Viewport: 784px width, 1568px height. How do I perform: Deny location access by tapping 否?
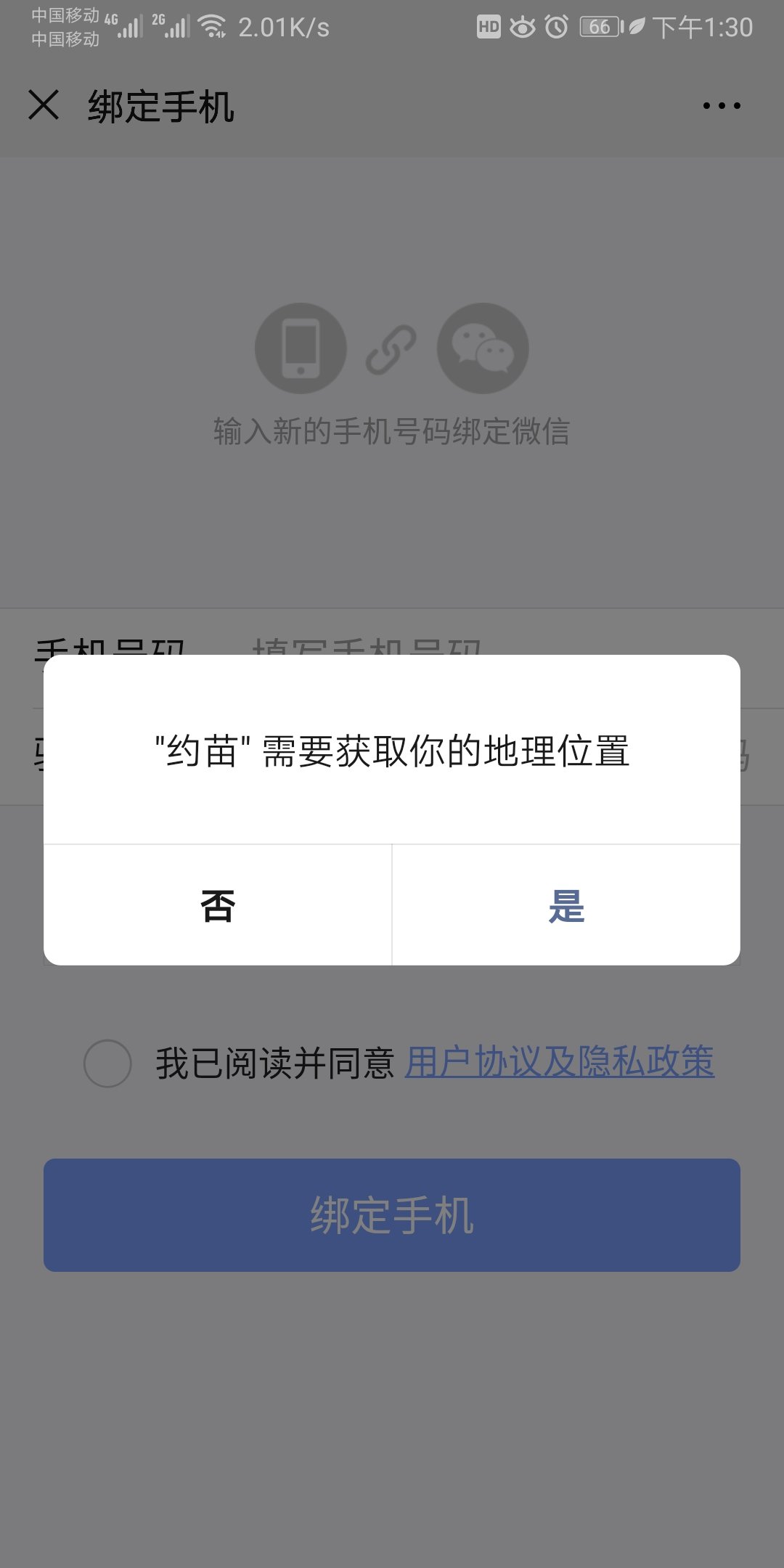point(218,905)
